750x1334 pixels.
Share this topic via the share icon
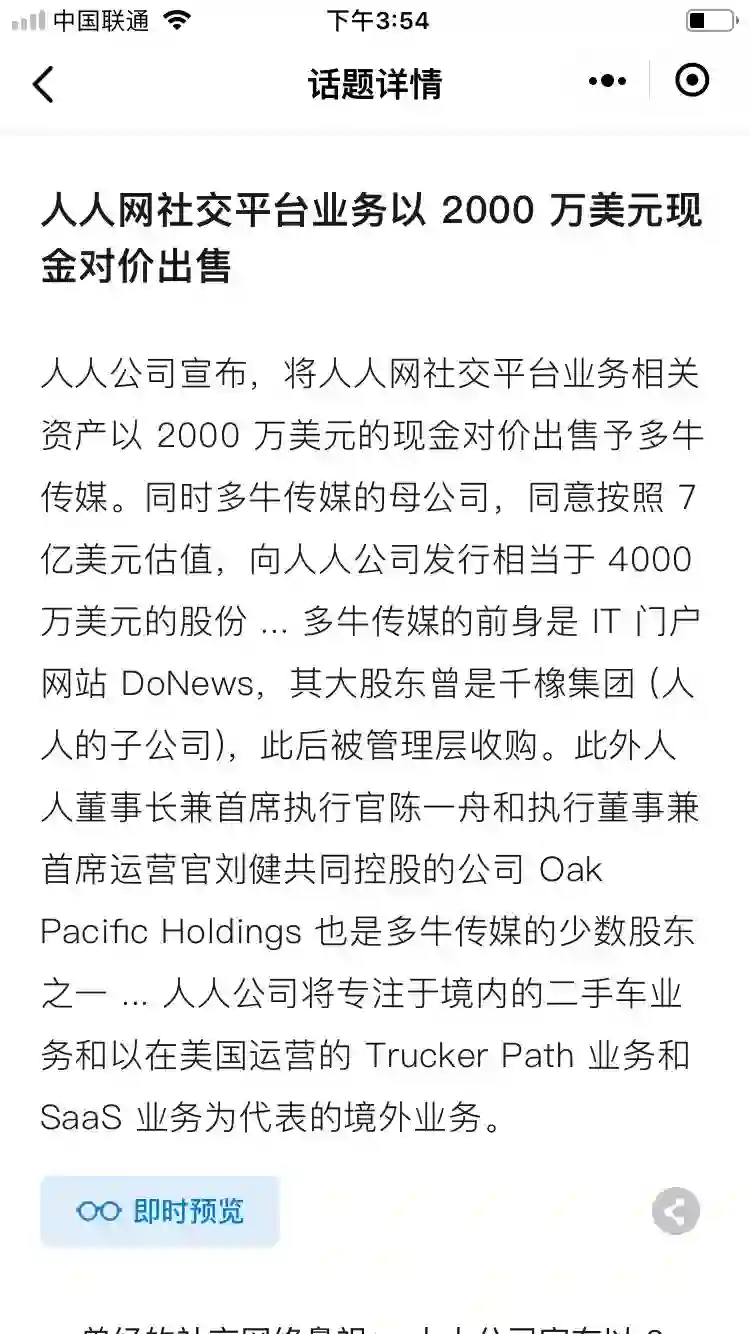675,1213
